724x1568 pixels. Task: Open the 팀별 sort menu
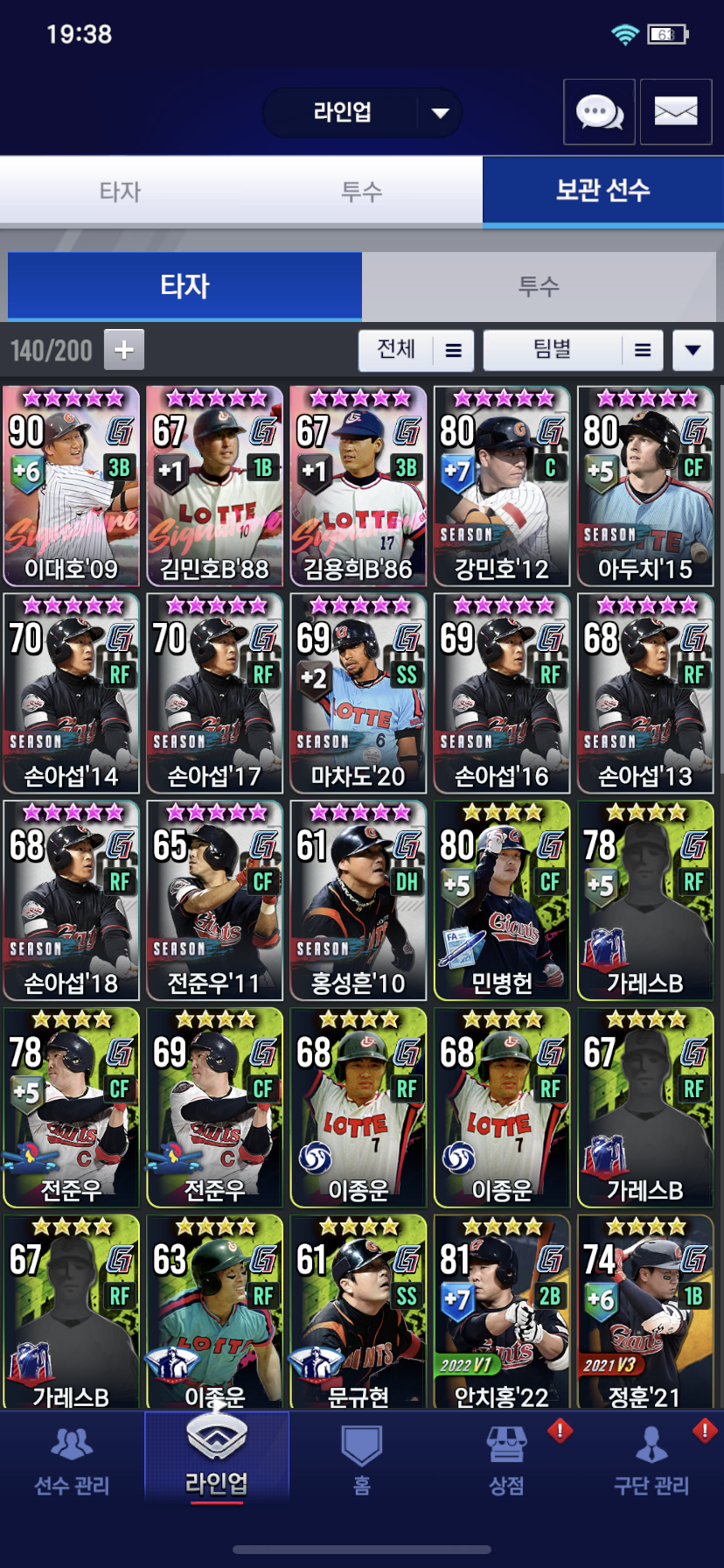click(573, 350)
